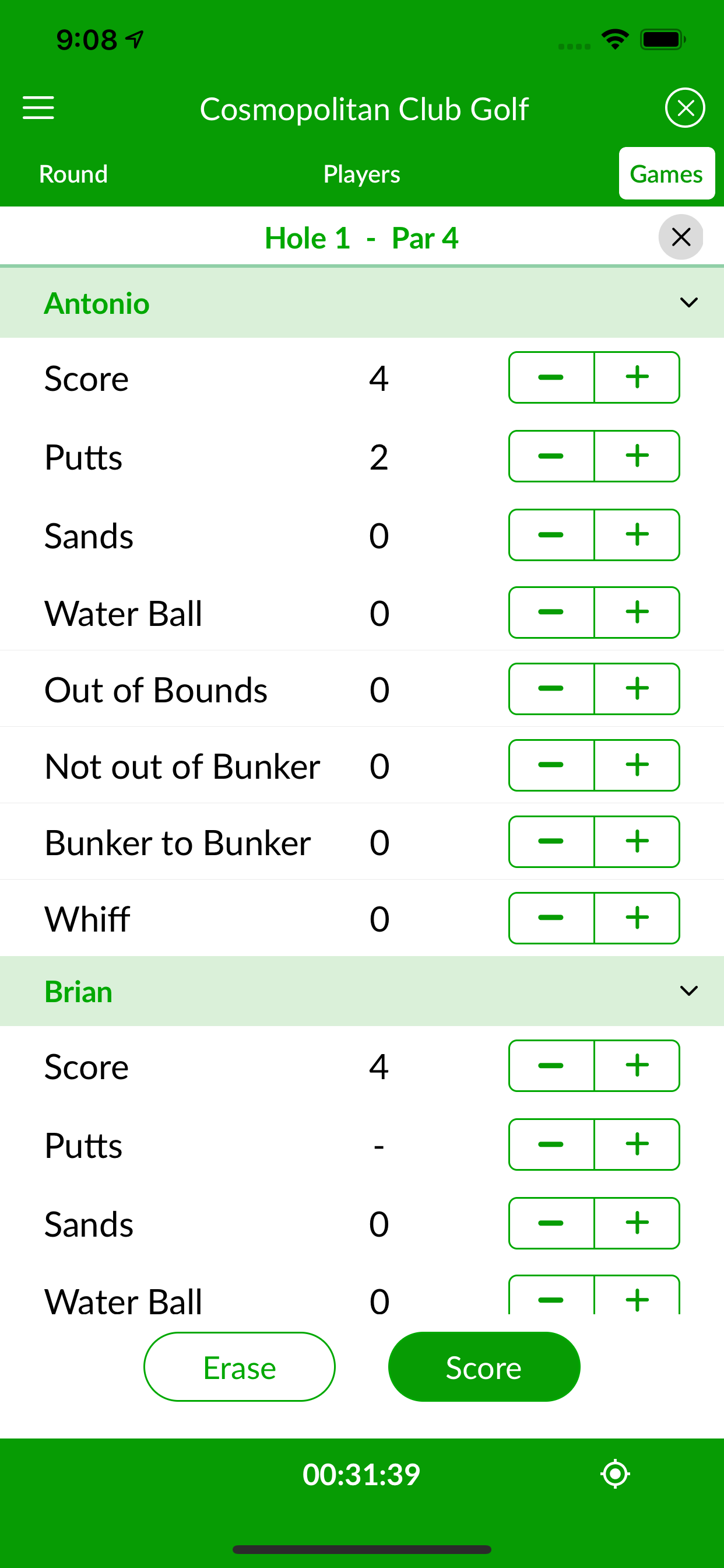The height and width of the screenshot is (1568, 724).
Task: Submit with the green Score button
Action: [484, 1367]
